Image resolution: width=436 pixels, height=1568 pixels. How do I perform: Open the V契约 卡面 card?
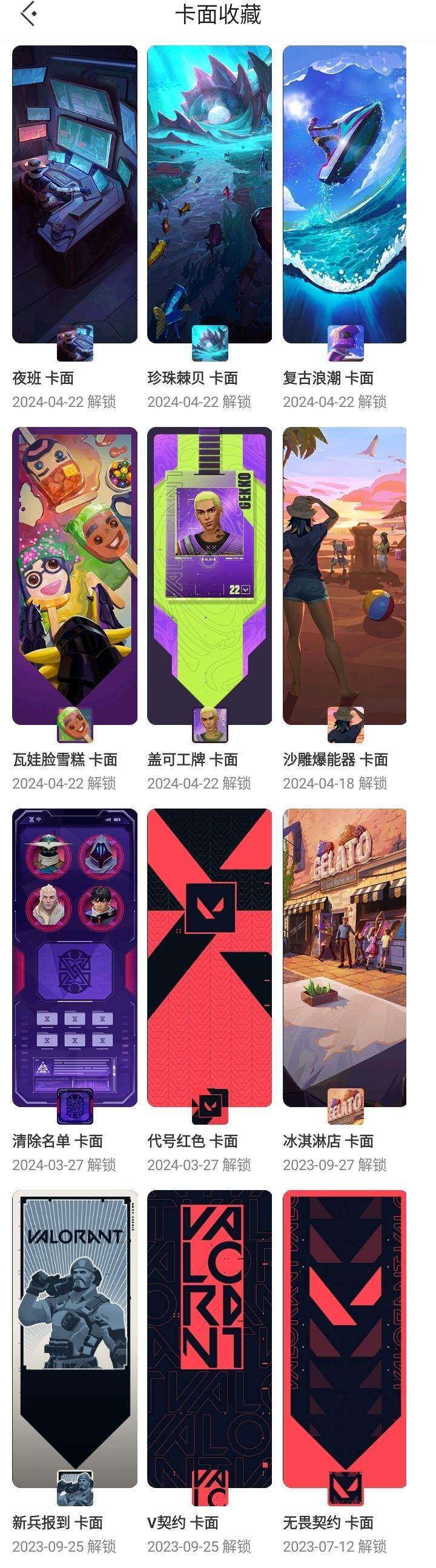pos(210,1338)
